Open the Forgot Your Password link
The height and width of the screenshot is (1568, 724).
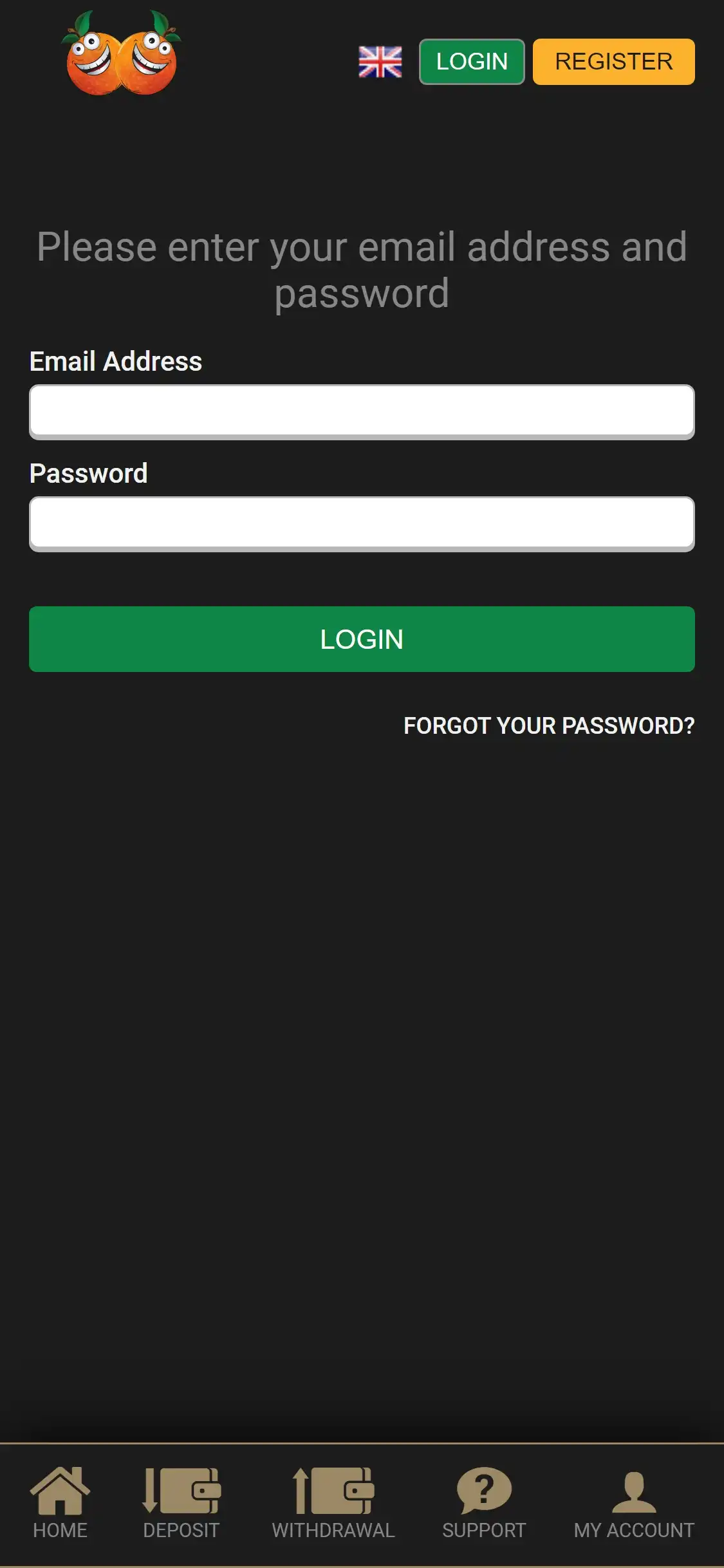pos(548,725)
